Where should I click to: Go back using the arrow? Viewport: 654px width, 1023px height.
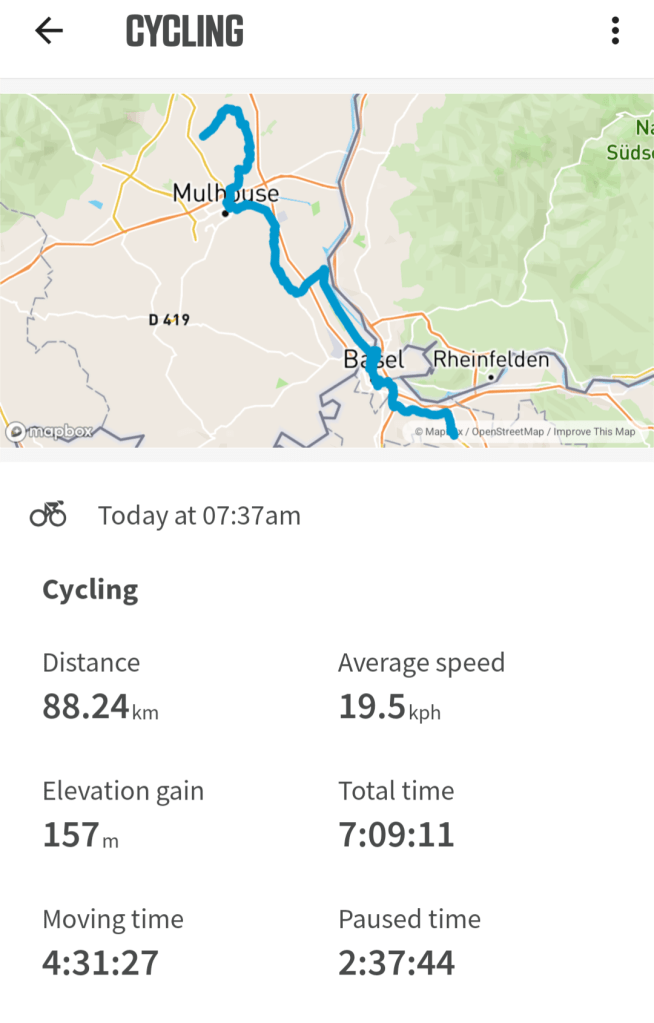click(48, 31)
